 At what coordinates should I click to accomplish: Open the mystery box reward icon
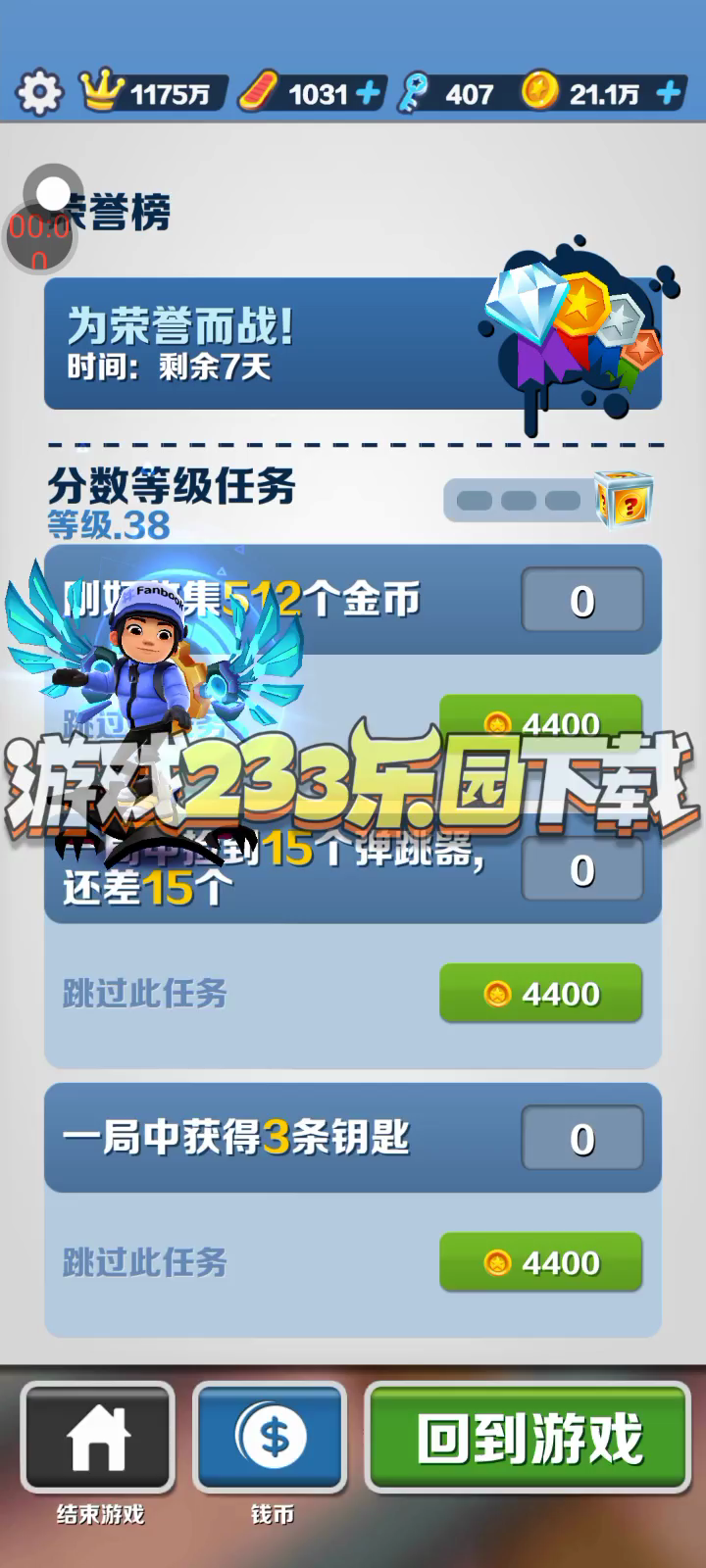click(625, 500)
